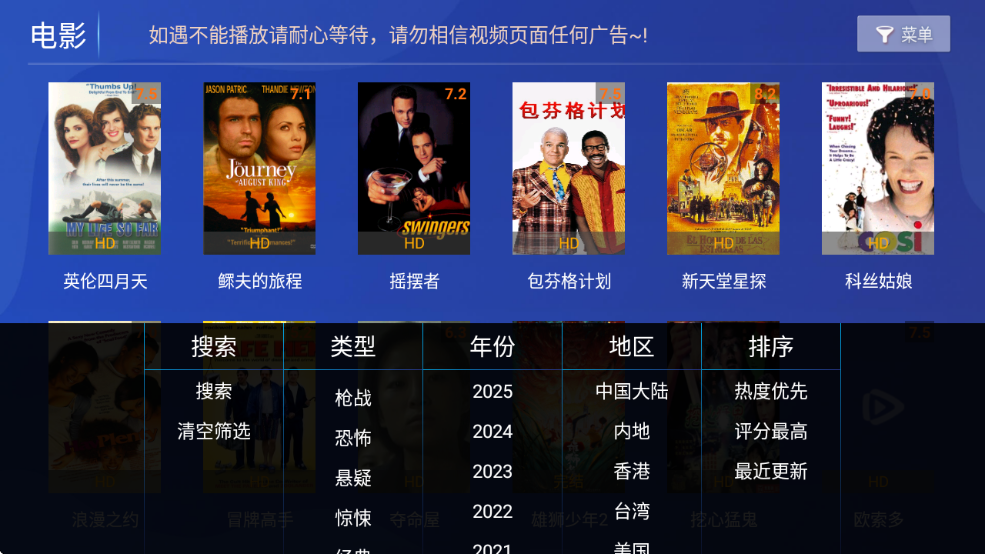Sort by 最近更新
The height and width of the screenshot is (554, 985).
[770, 472]
